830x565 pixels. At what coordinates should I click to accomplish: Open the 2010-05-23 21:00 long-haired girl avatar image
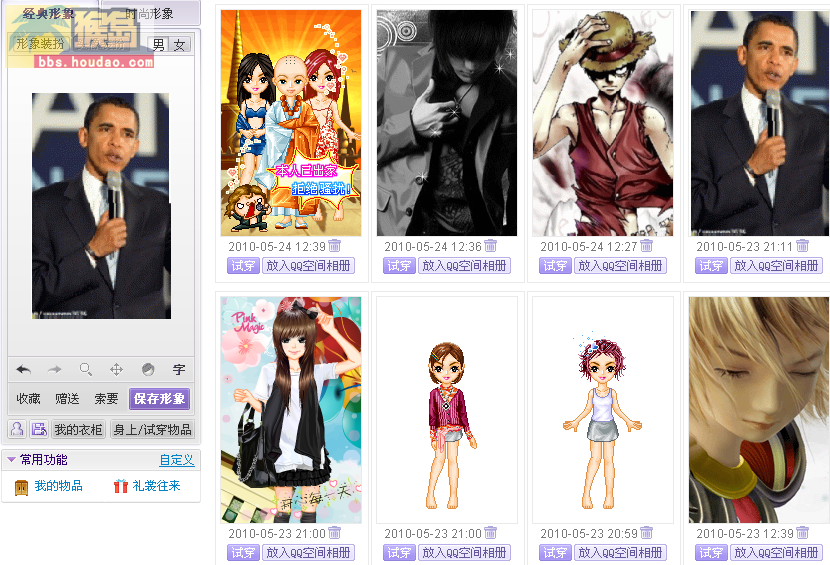tap(291, 409)
